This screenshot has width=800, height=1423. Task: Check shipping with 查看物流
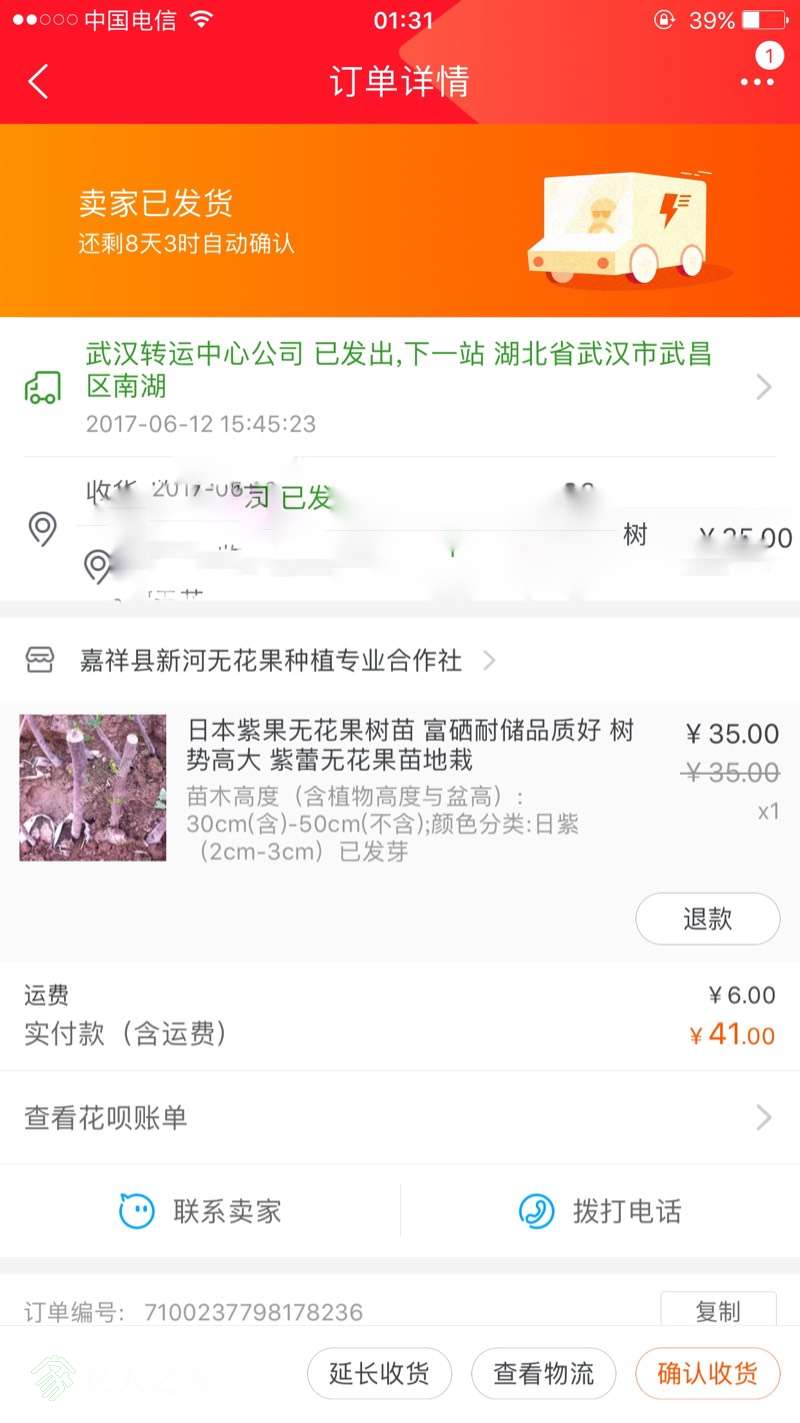point(543,1374)
